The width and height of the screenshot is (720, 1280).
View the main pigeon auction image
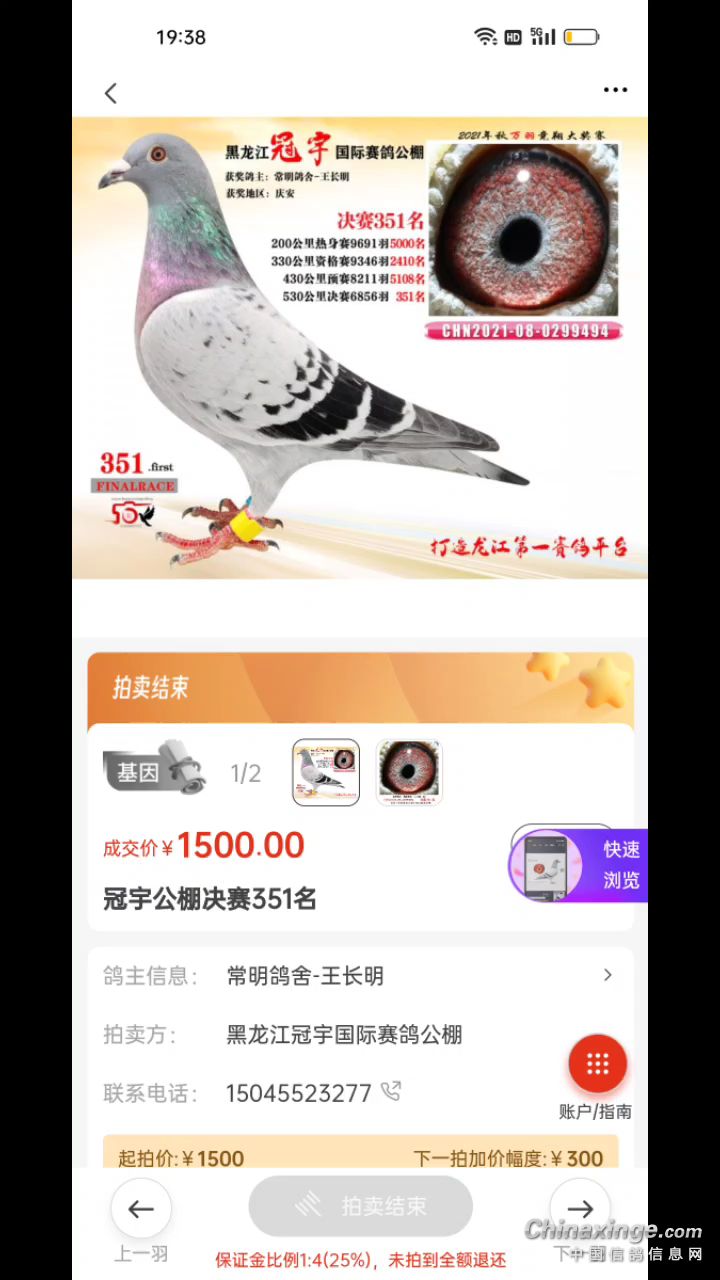[x=360, y=348]
